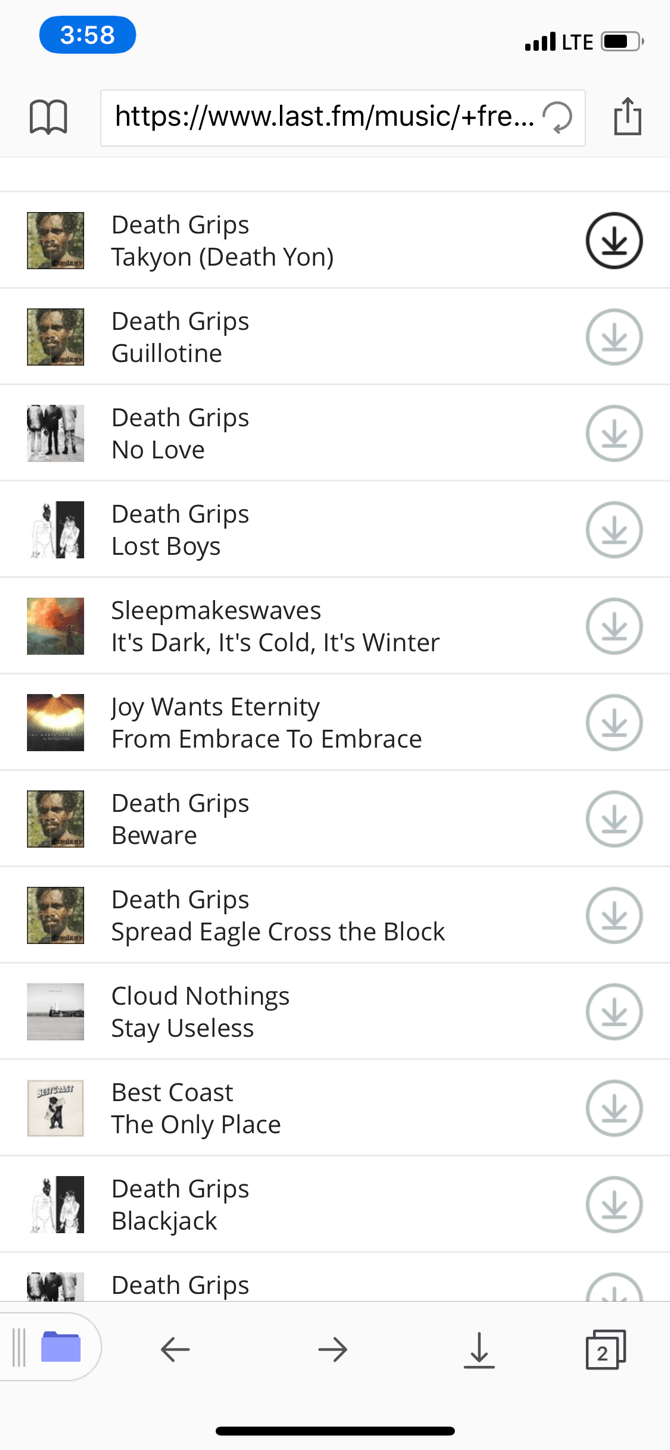Screen dimensions: 670x1450
Task: Show the open browser tabs
Action: click(604, 1350)
